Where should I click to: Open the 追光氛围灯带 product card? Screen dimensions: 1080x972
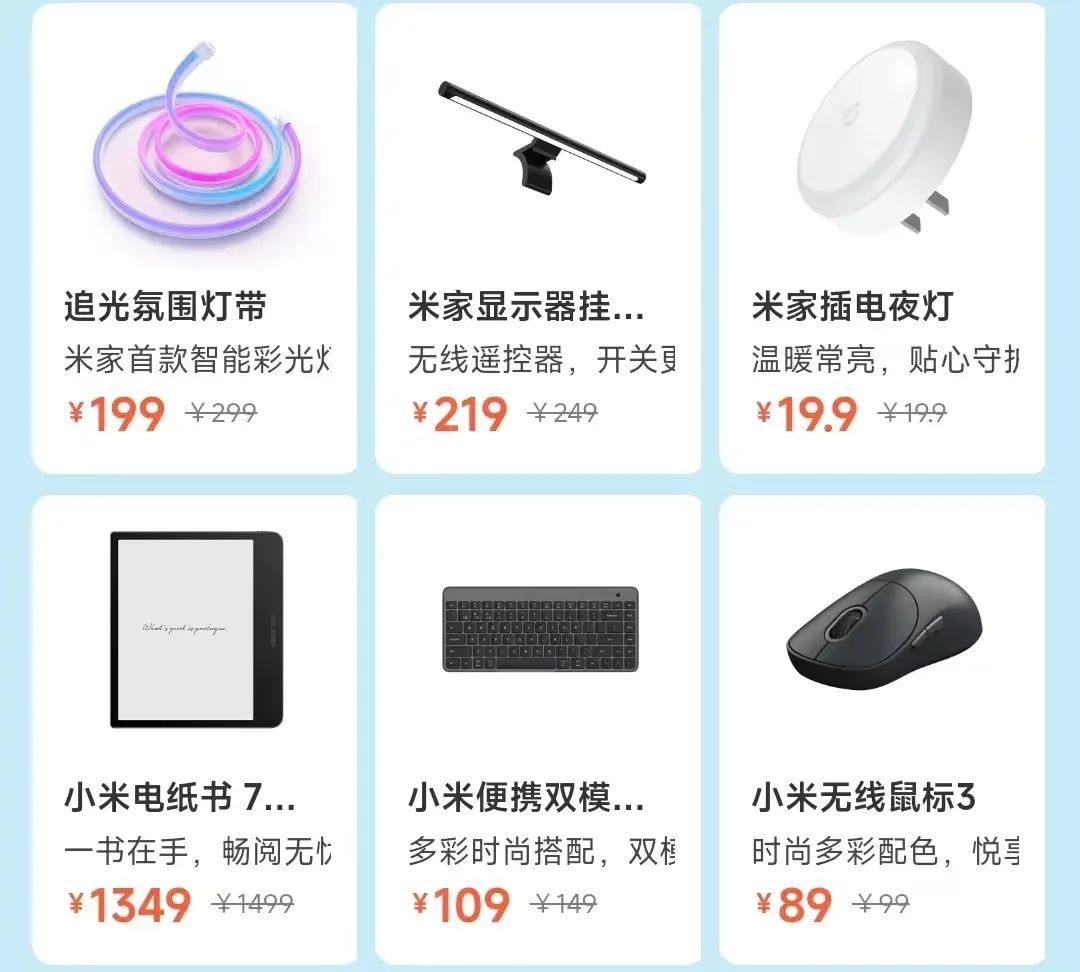195,240
